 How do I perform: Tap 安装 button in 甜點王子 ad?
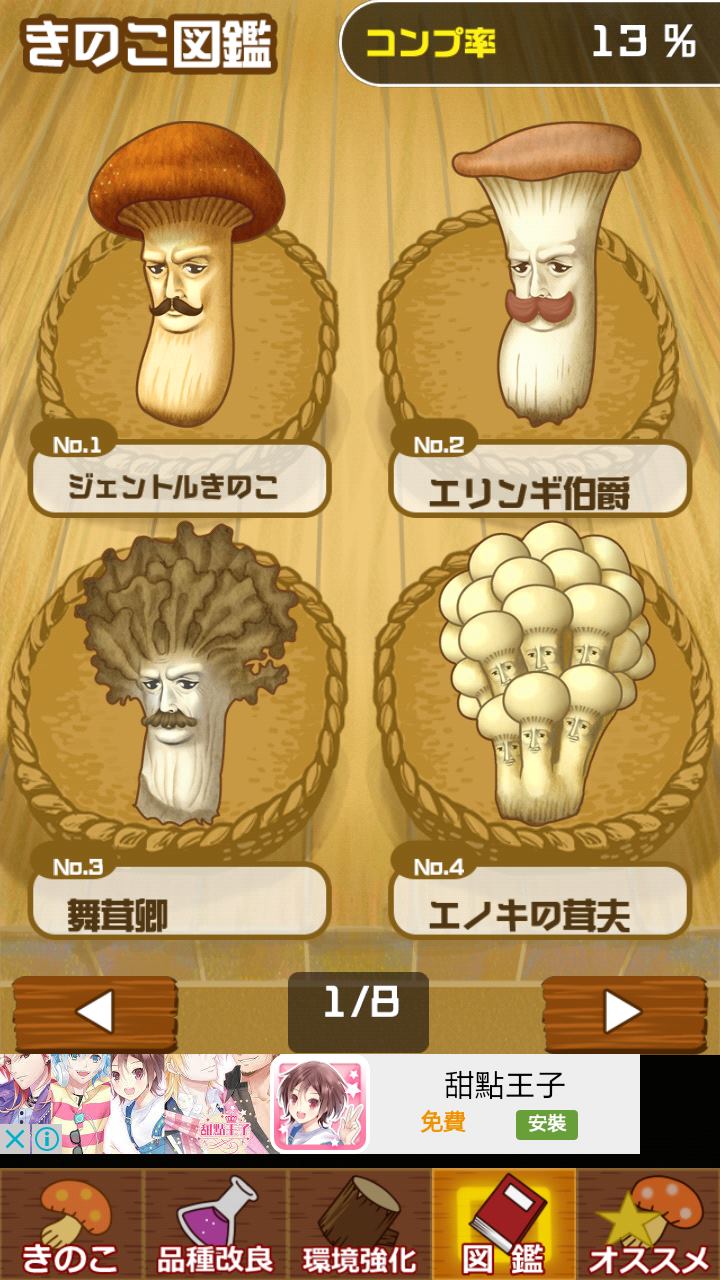coord(546,1124)
